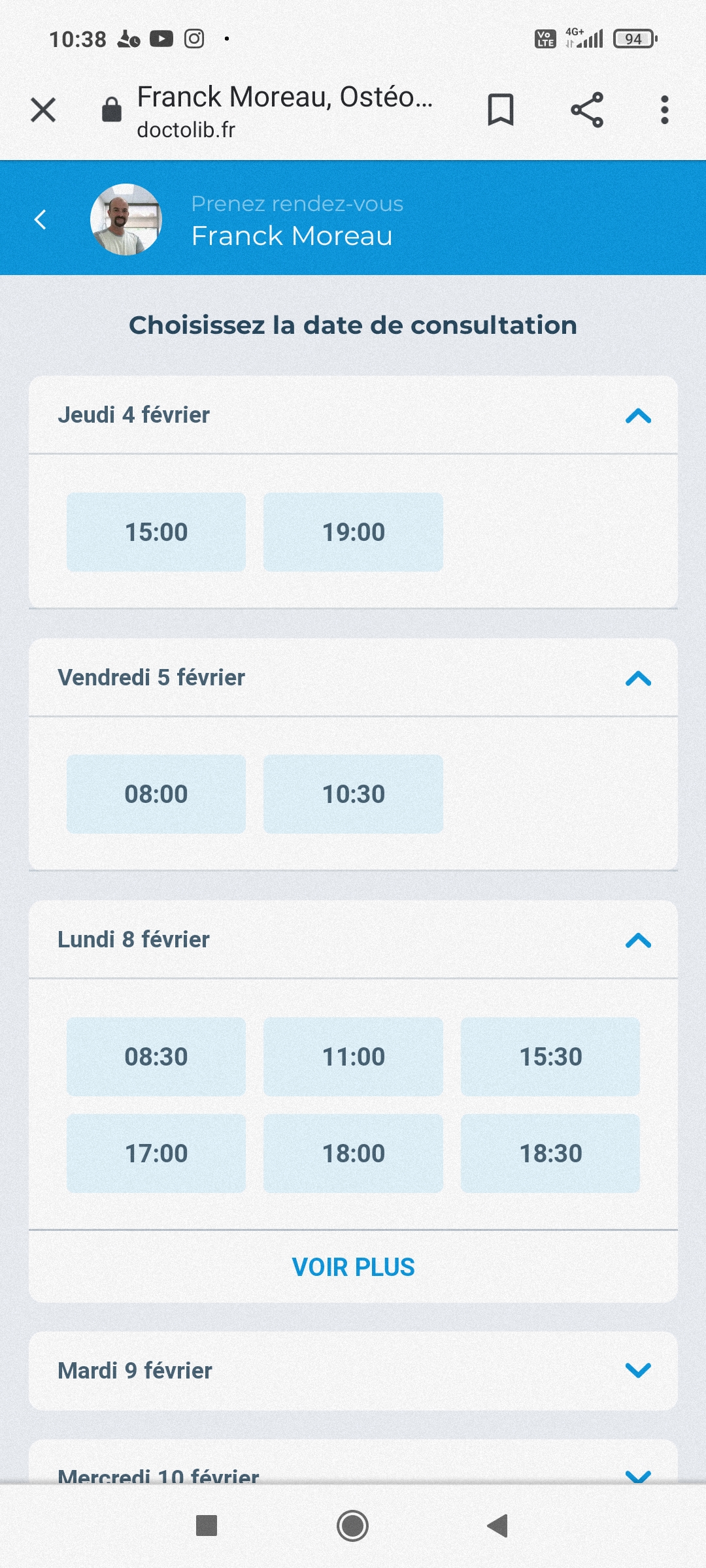Book the 19:00 slot on Jeudi
Viewport: 706px width, 1568px height.
[353, 532]
